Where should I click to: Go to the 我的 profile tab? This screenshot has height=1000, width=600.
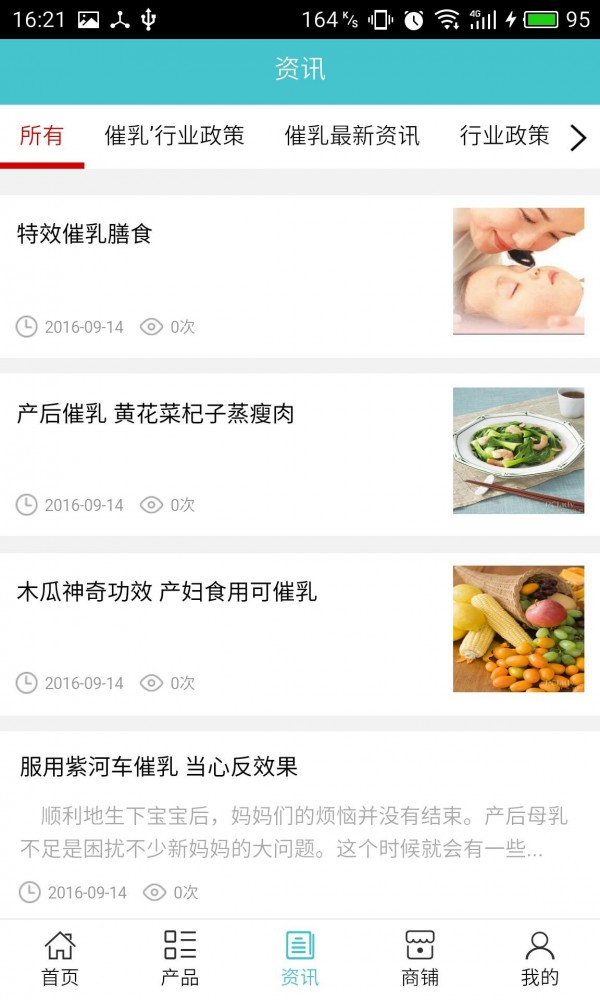[x=540, y=958]
